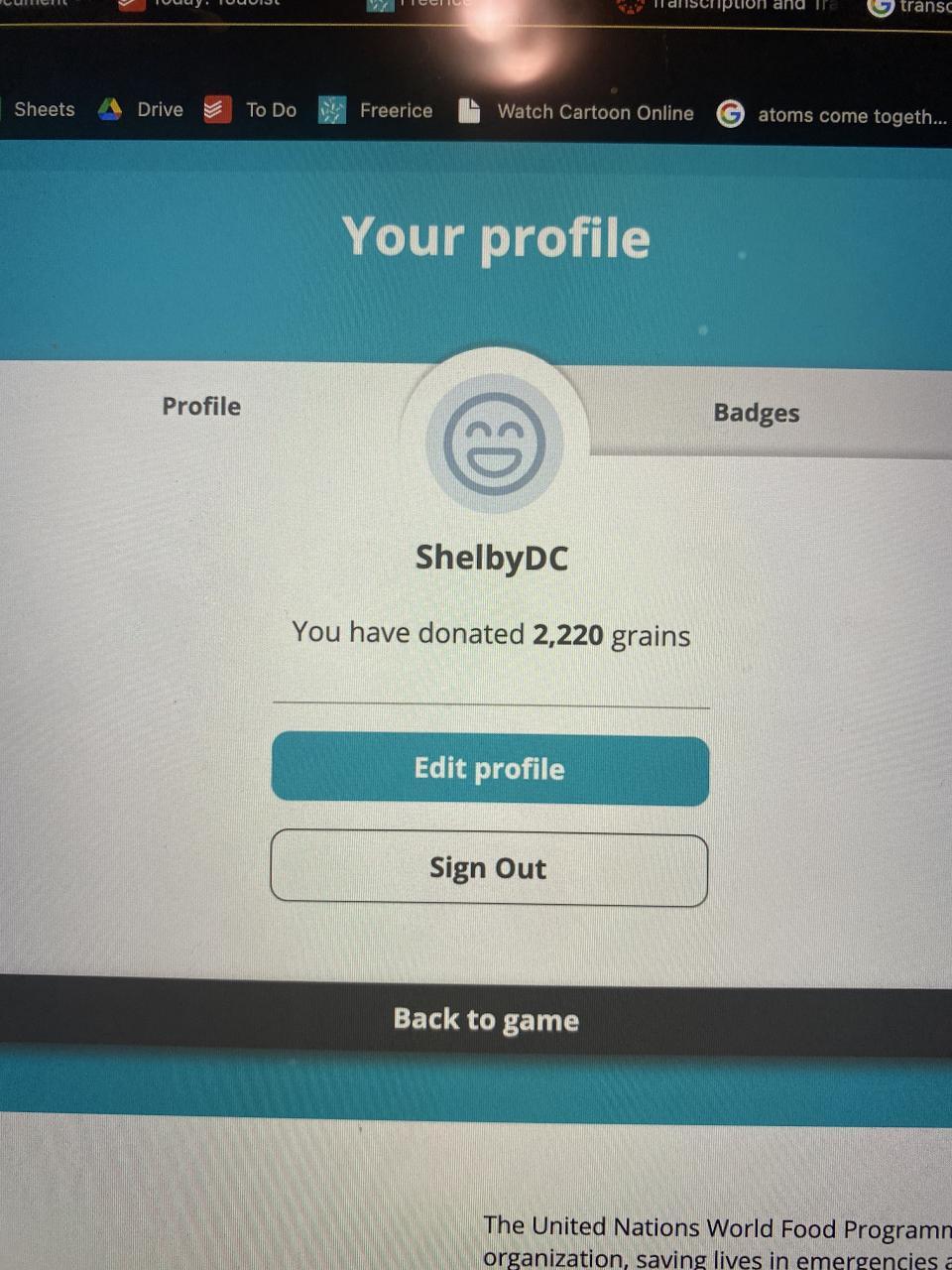
Task: Tap the Edit profile button
Action: click(490, 770)
